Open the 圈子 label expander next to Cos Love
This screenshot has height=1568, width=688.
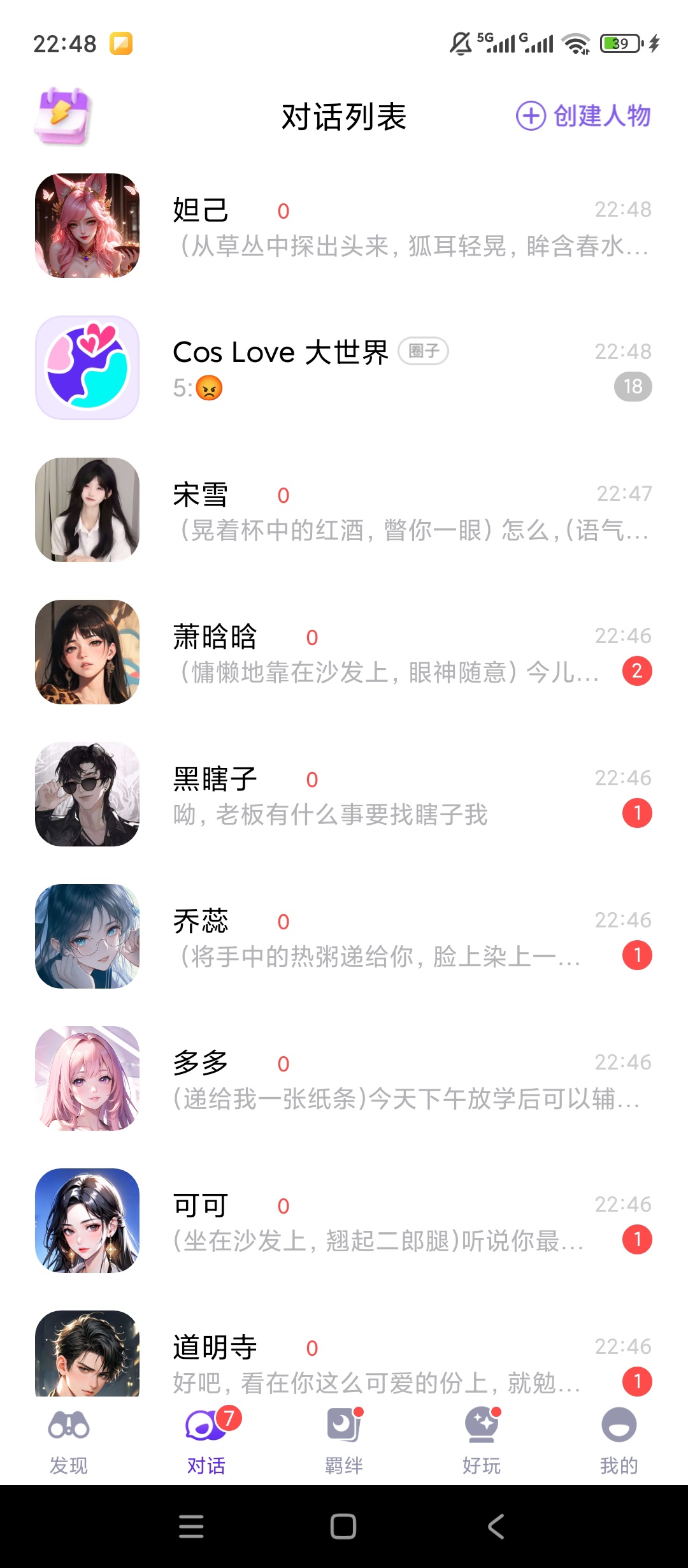point(424,351)
